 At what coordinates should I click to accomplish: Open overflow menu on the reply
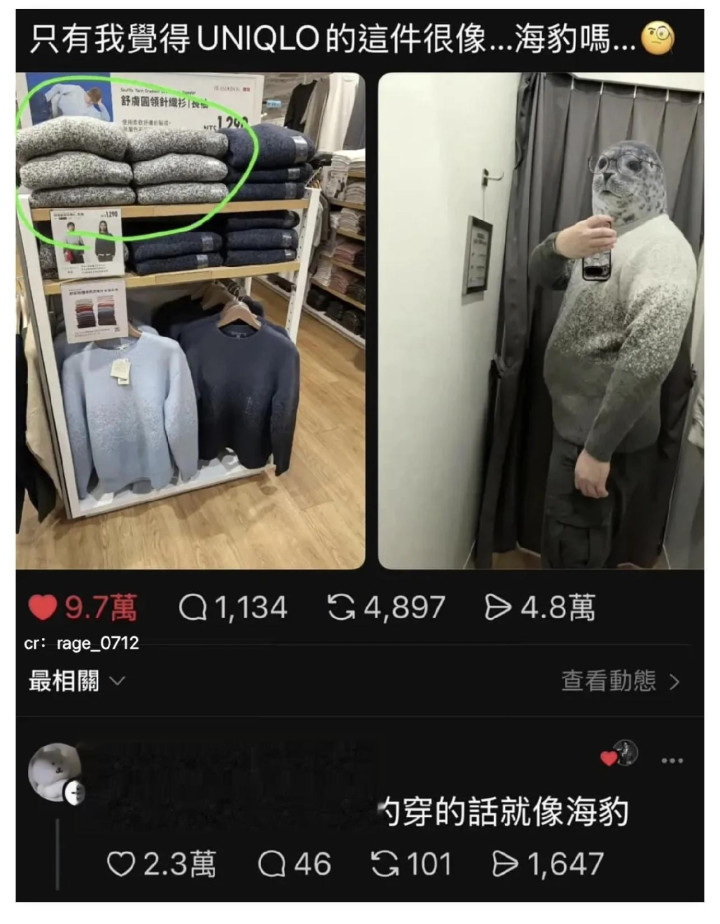coord(672,761)
